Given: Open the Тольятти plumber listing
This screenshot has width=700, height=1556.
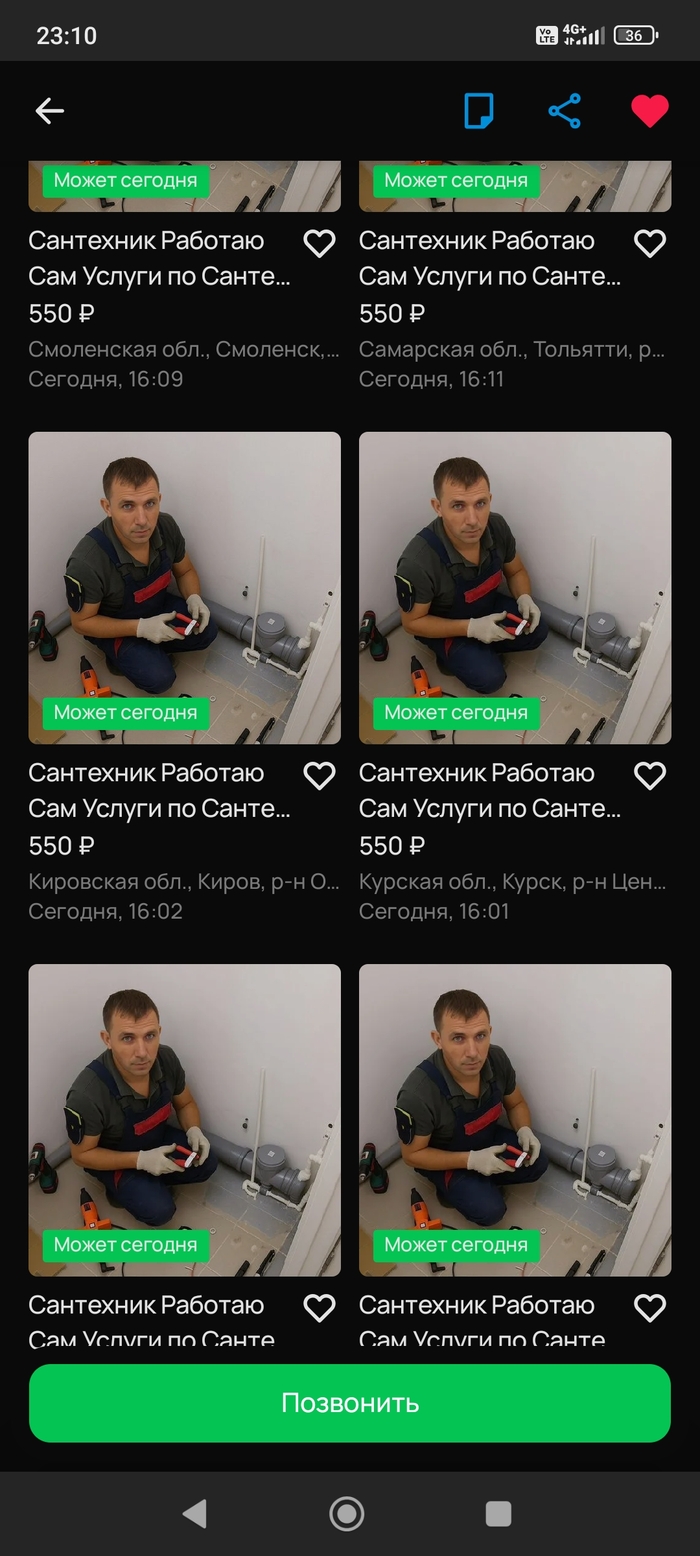Looking at the screenshot, I should (490, 258).
